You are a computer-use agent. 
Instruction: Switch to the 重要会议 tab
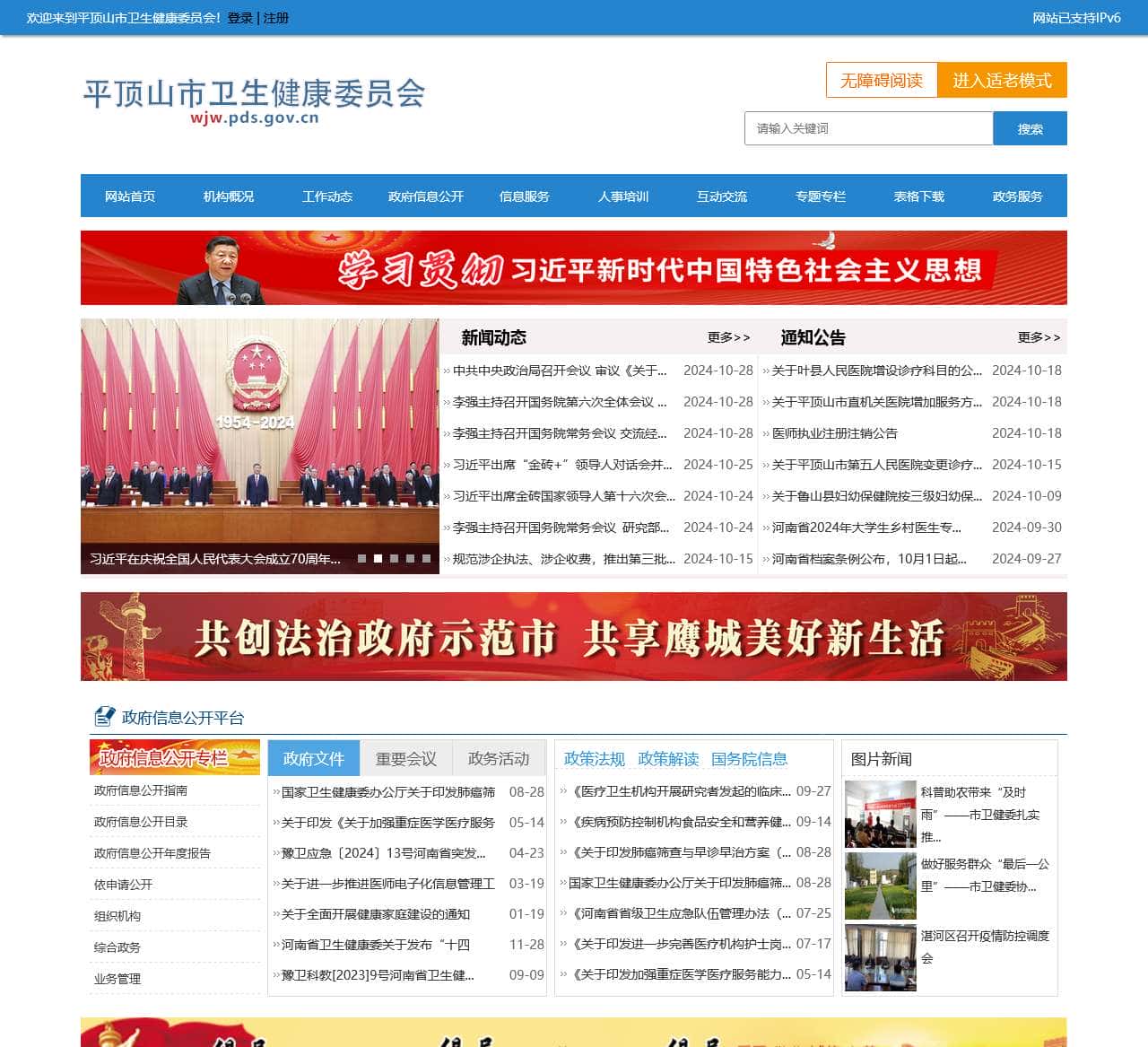[x=406, y=759]
